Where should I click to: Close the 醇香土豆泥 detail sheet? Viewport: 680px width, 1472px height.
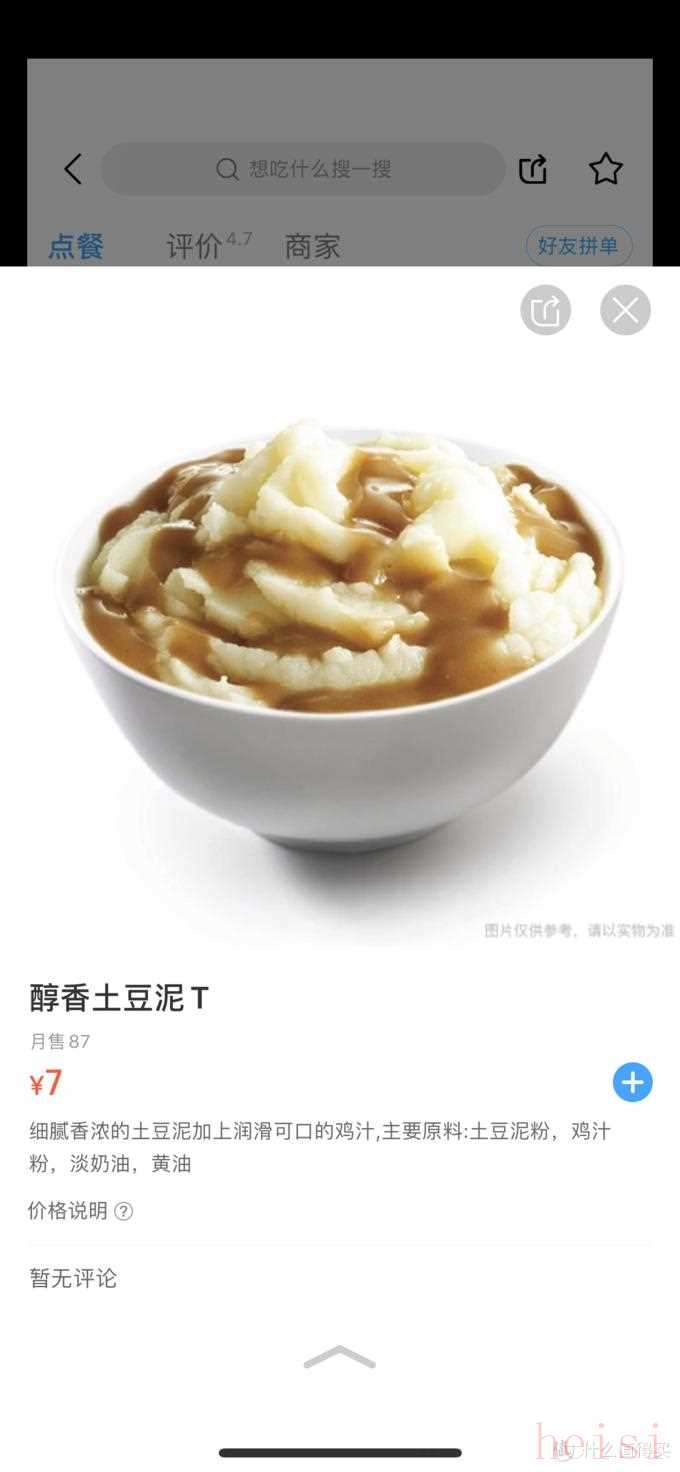625,310
